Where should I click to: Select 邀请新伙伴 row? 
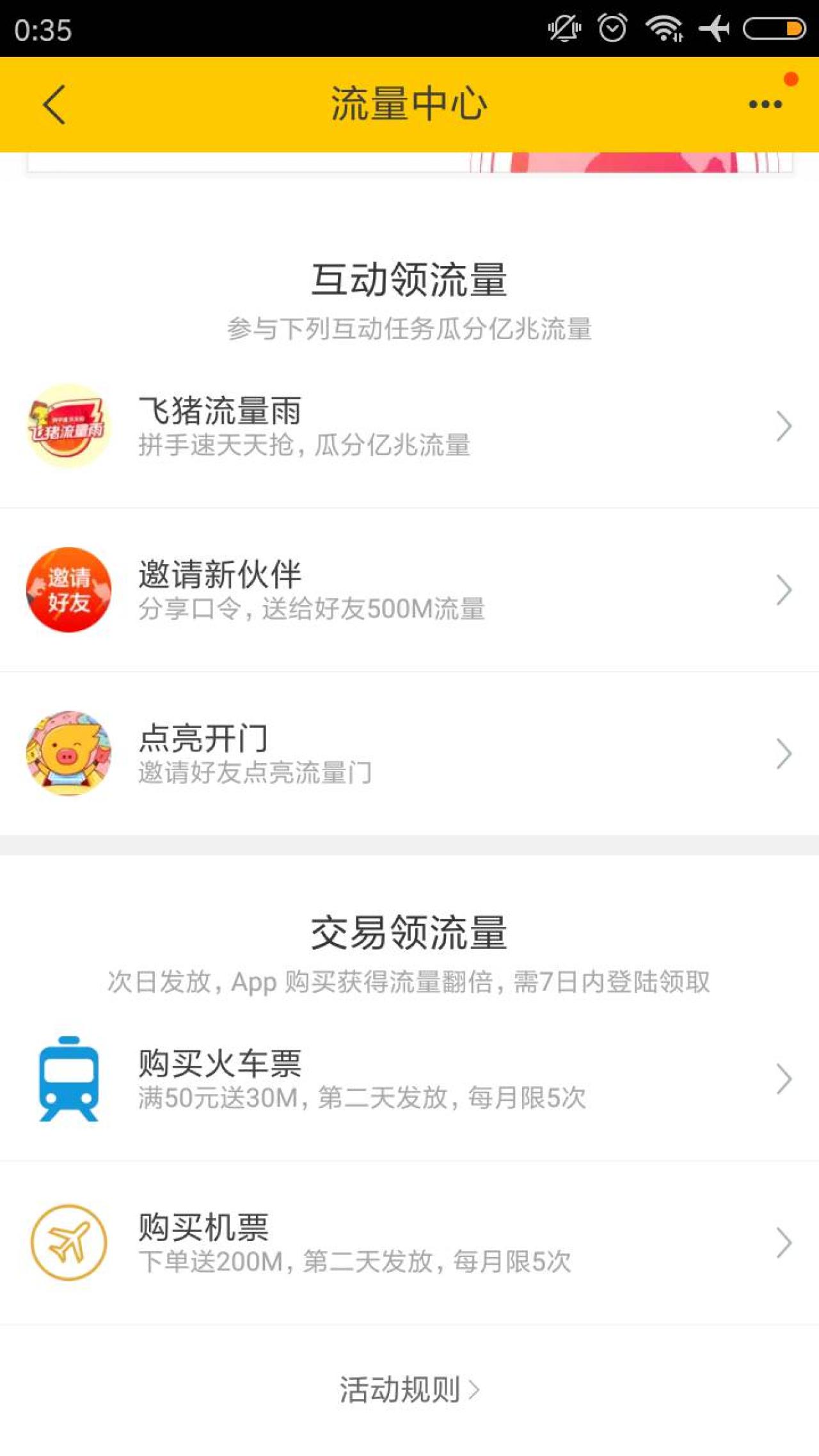[x=409, y=590]
